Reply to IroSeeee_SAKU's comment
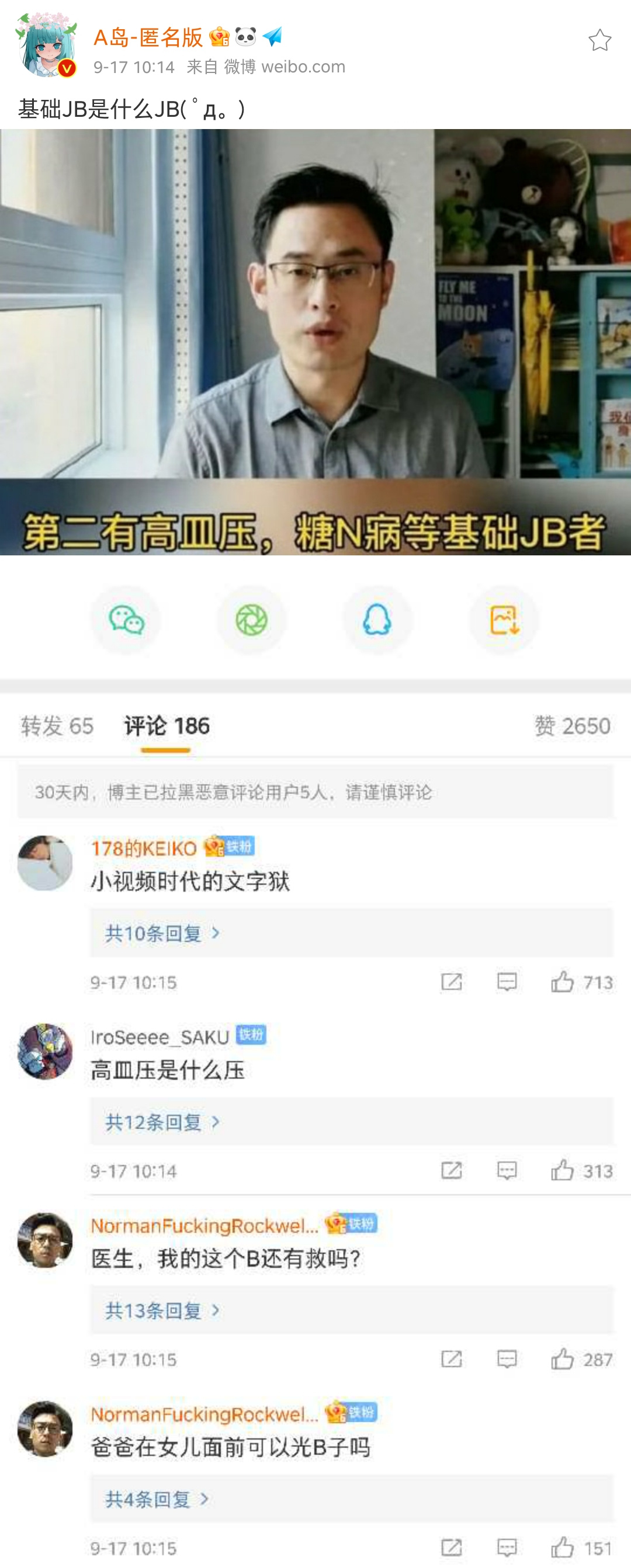 [507, 1170]
